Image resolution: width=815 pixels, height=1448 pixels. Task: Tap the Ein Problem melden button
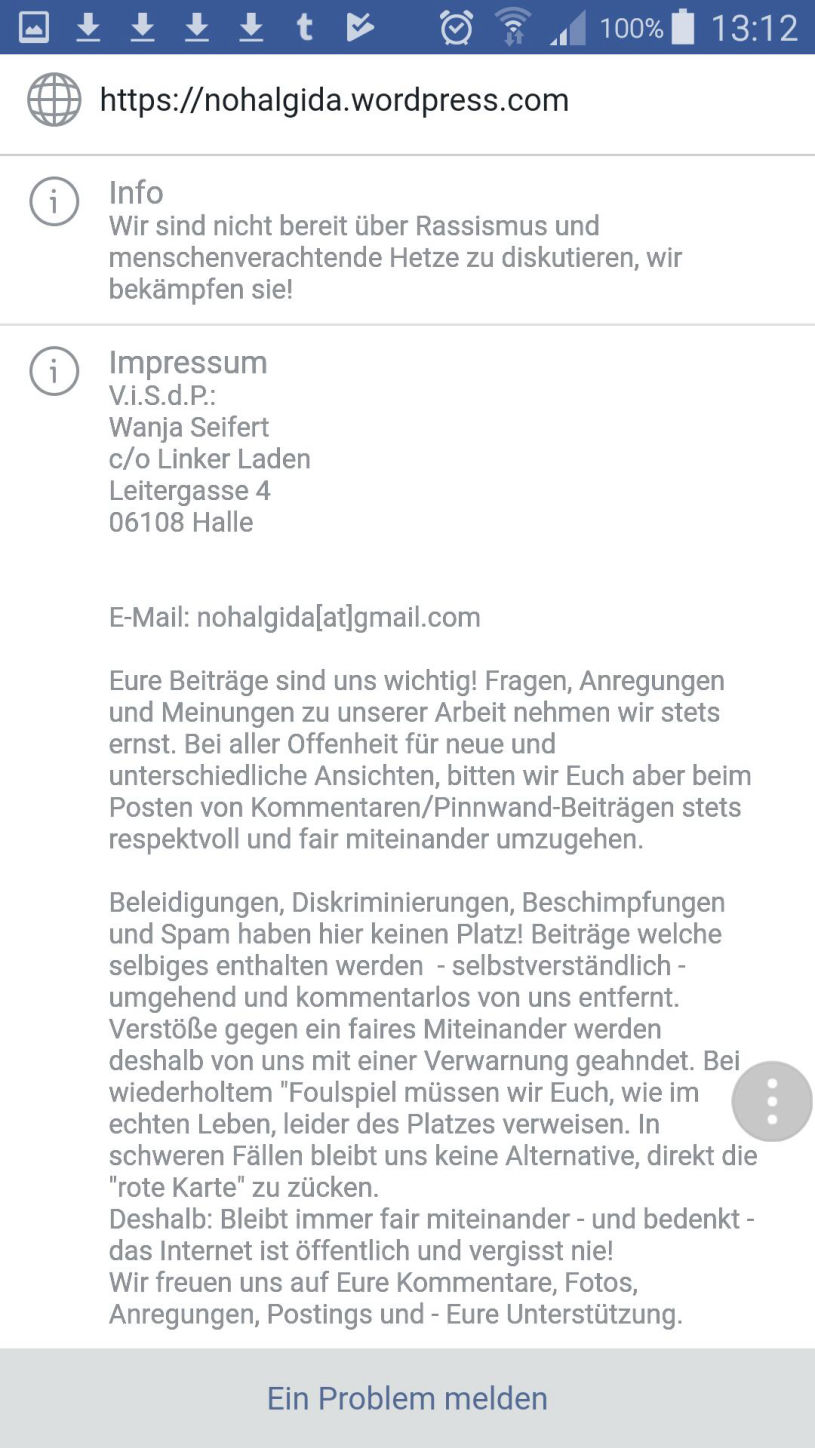407,1397
